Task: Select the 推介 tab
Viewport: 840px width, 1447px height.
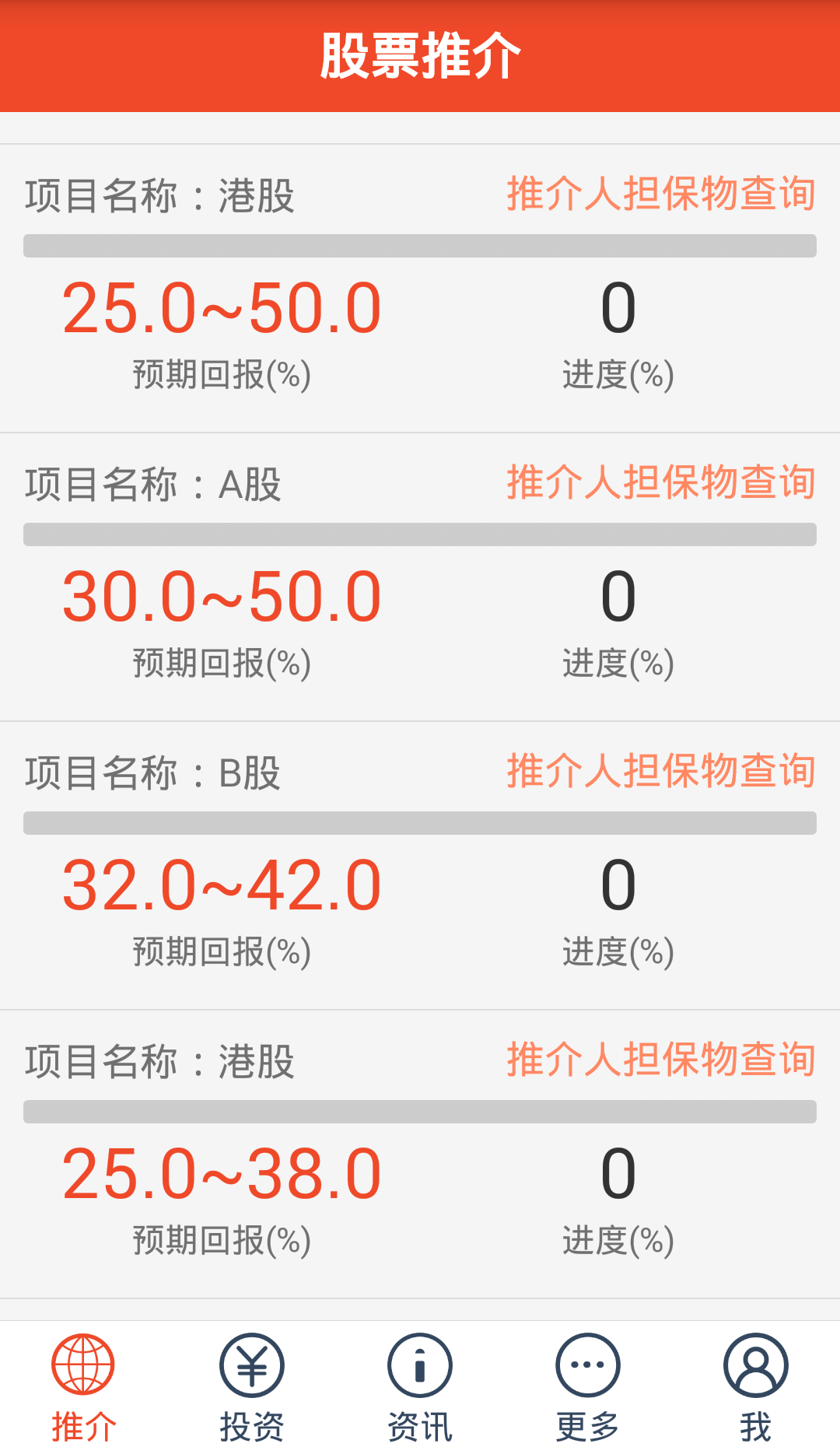Action: point(84,1385)
